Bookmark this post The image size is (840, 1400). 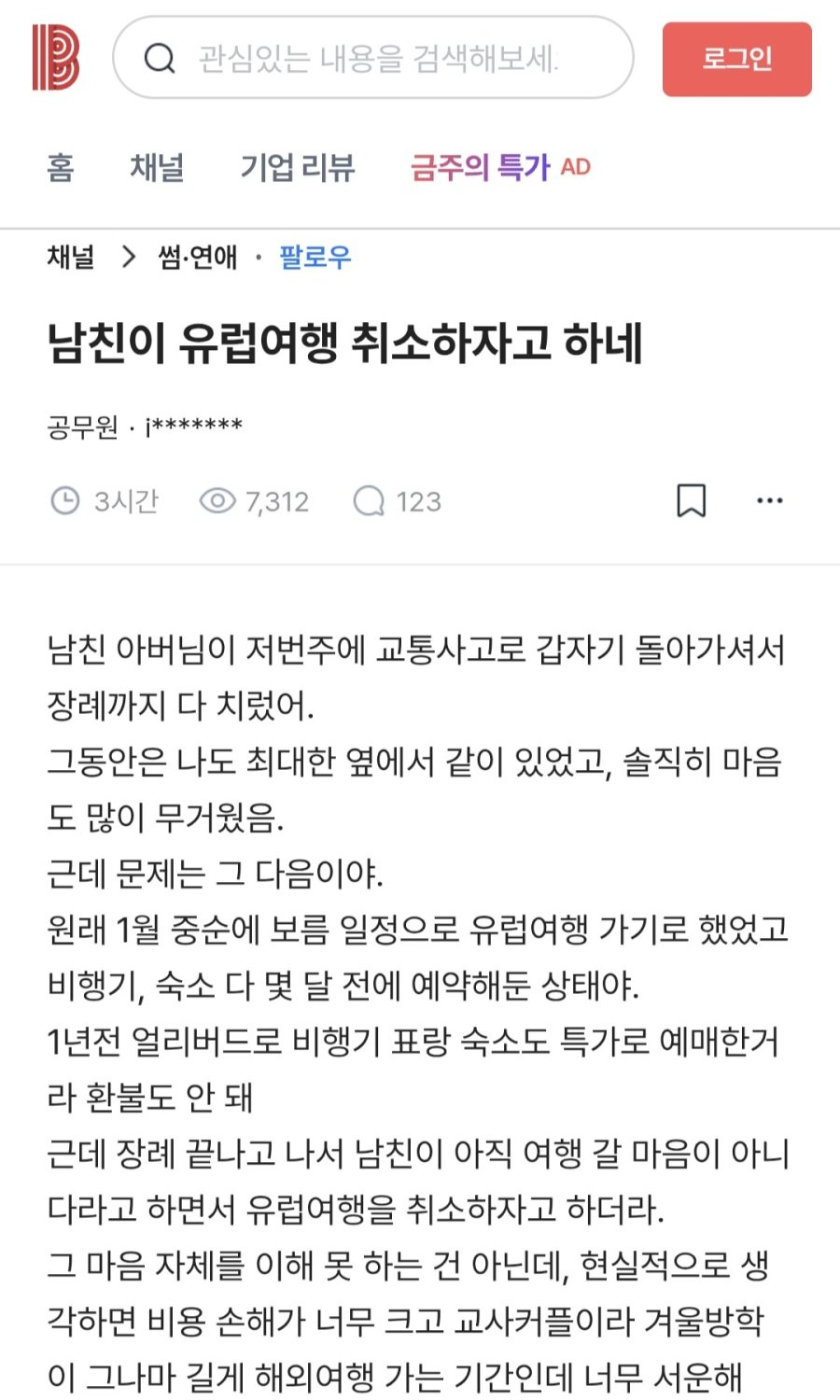691,501
